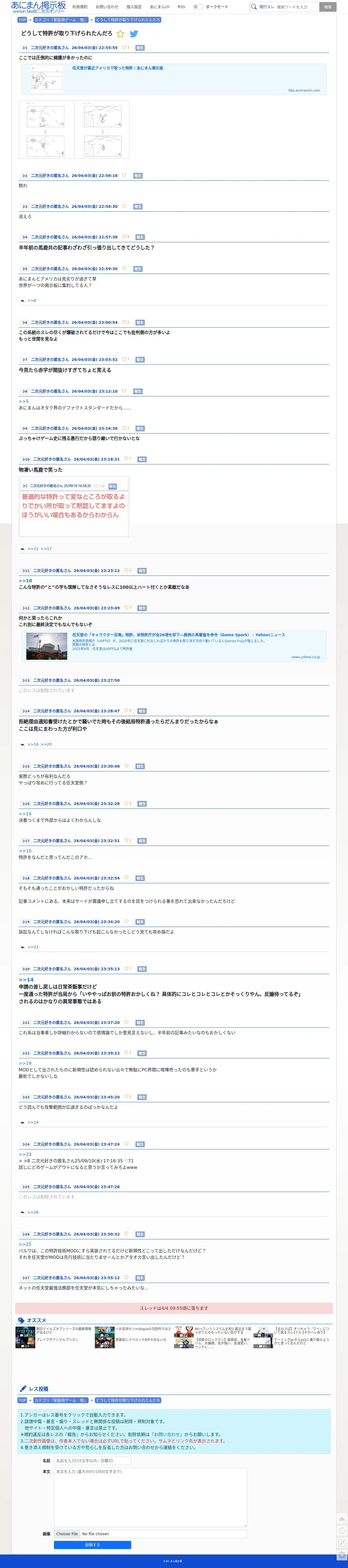Submit the reply with 投稿する

point(92,1544)
